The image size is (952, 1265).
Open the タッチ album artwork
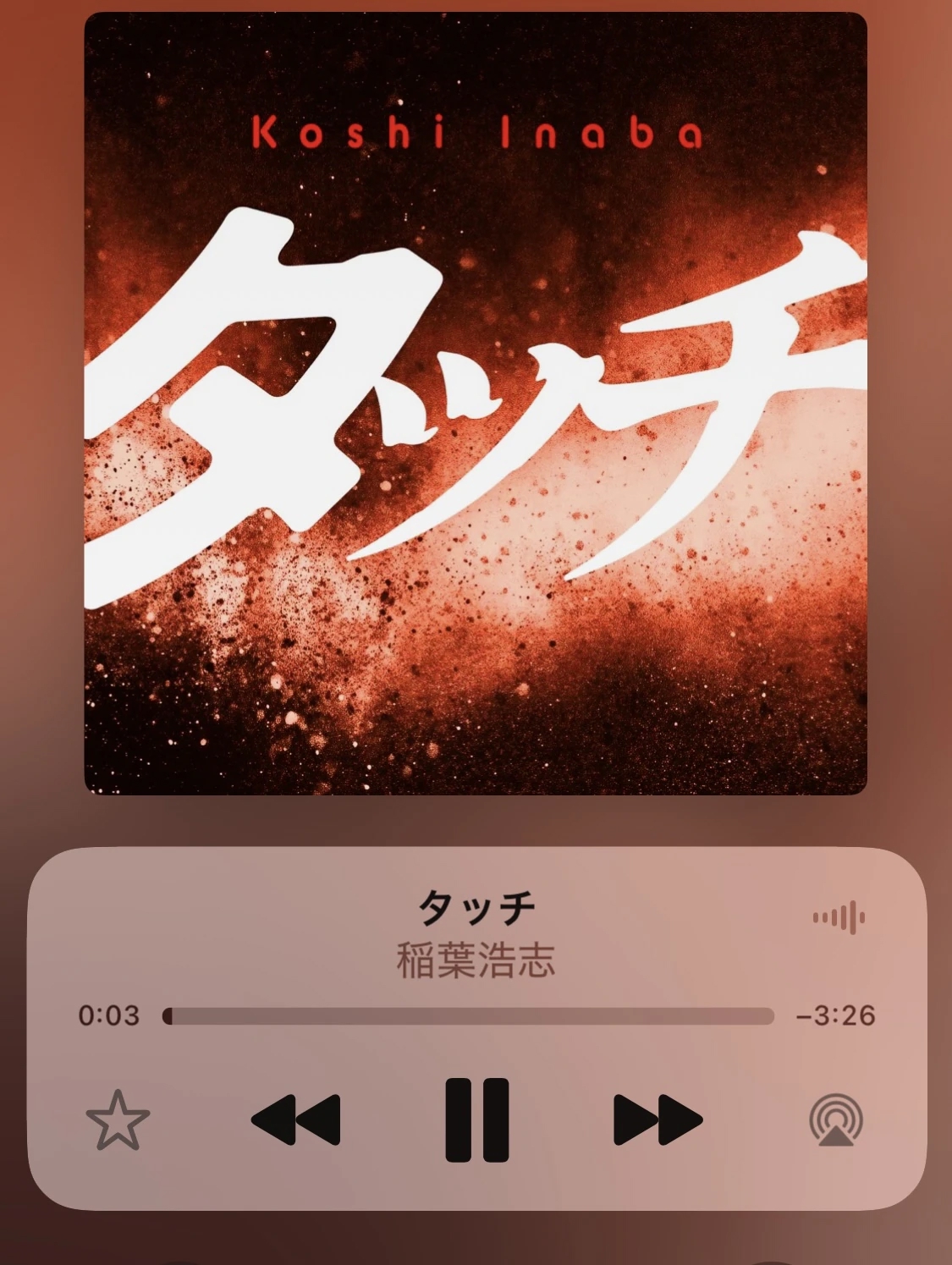476,404
